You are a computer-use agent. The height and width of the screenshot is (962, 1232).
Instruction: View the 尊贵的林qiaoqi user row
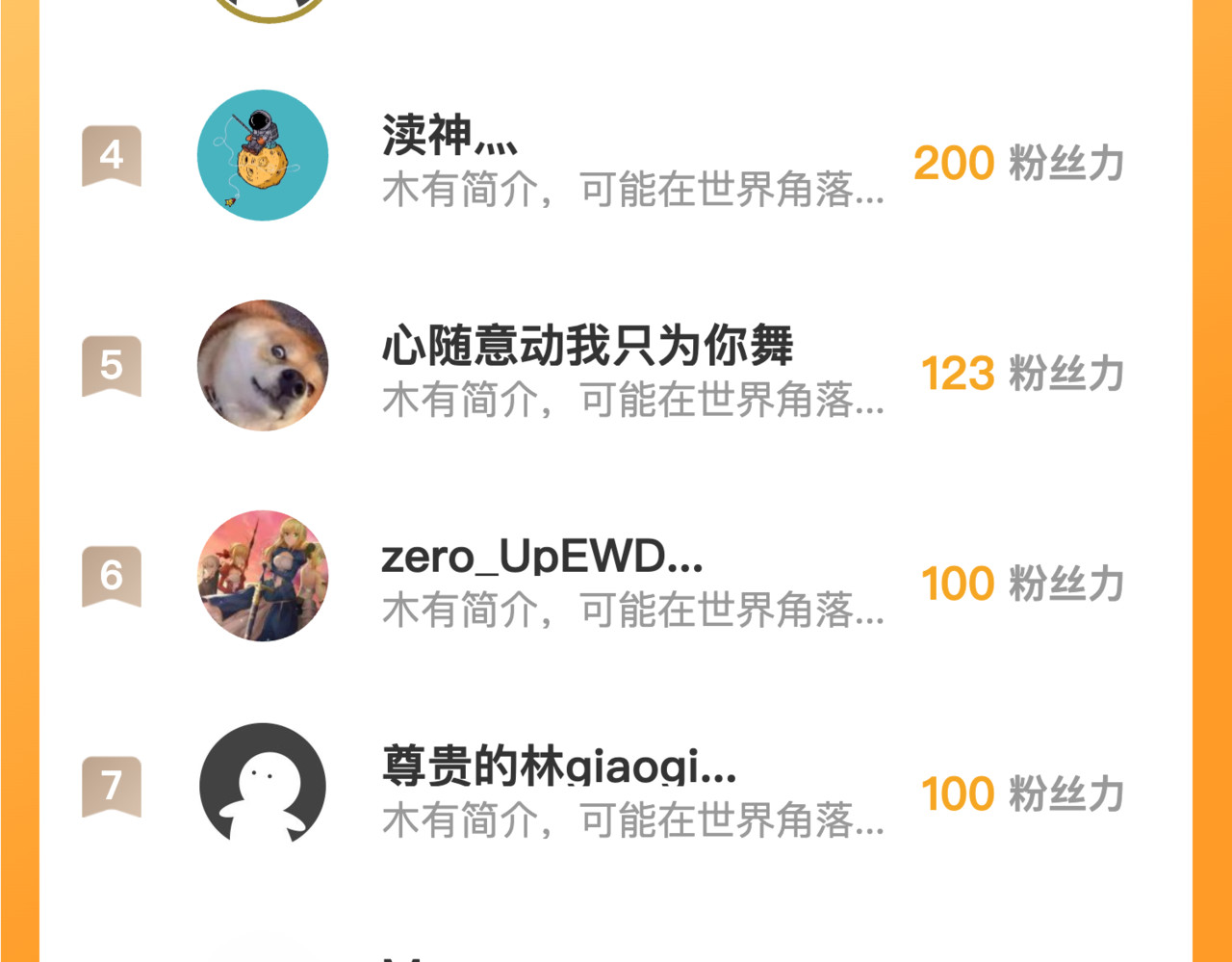(x=616, y=786)
